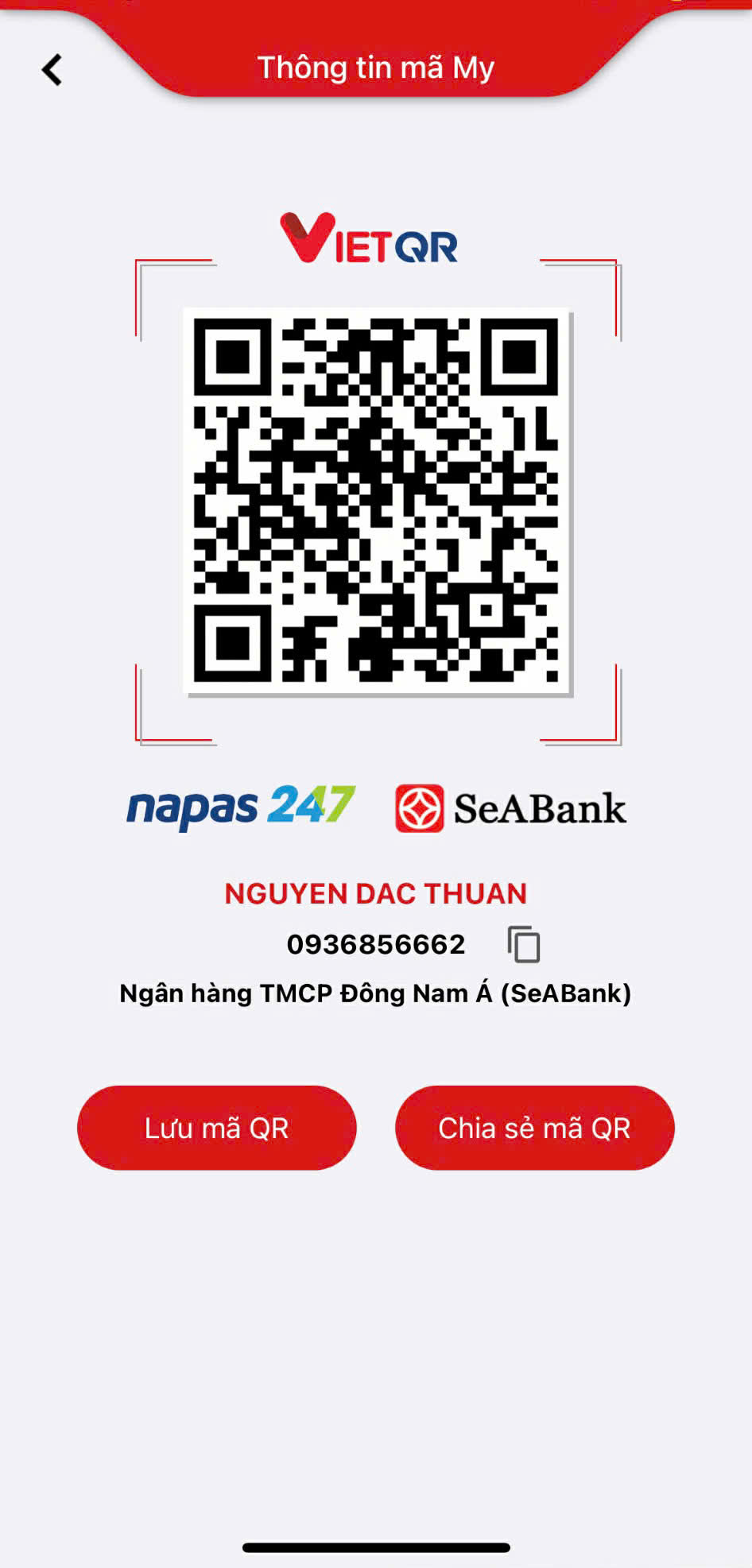
Task: Copy the account number 0936856662
Action: tap(523, 944)
